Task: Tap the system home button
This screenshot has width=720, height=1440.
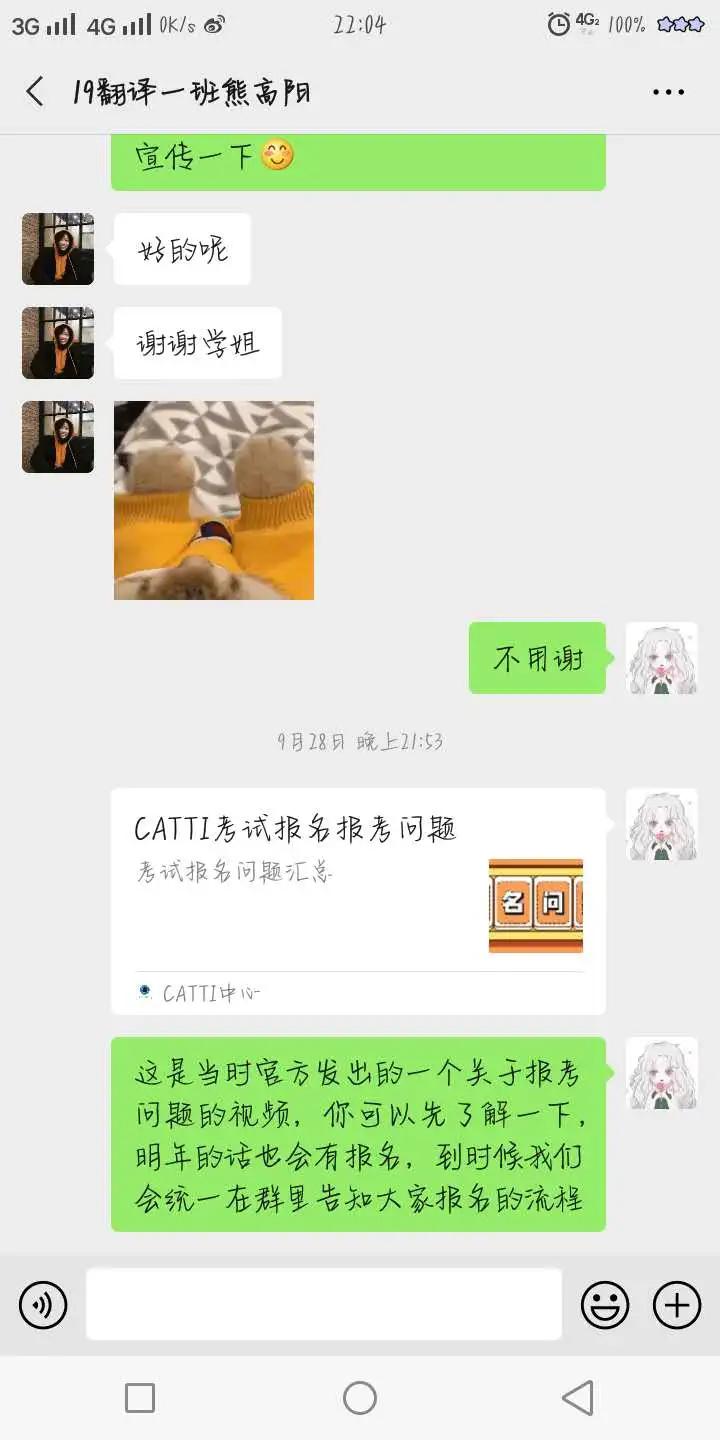Action: click(360, 1398)
